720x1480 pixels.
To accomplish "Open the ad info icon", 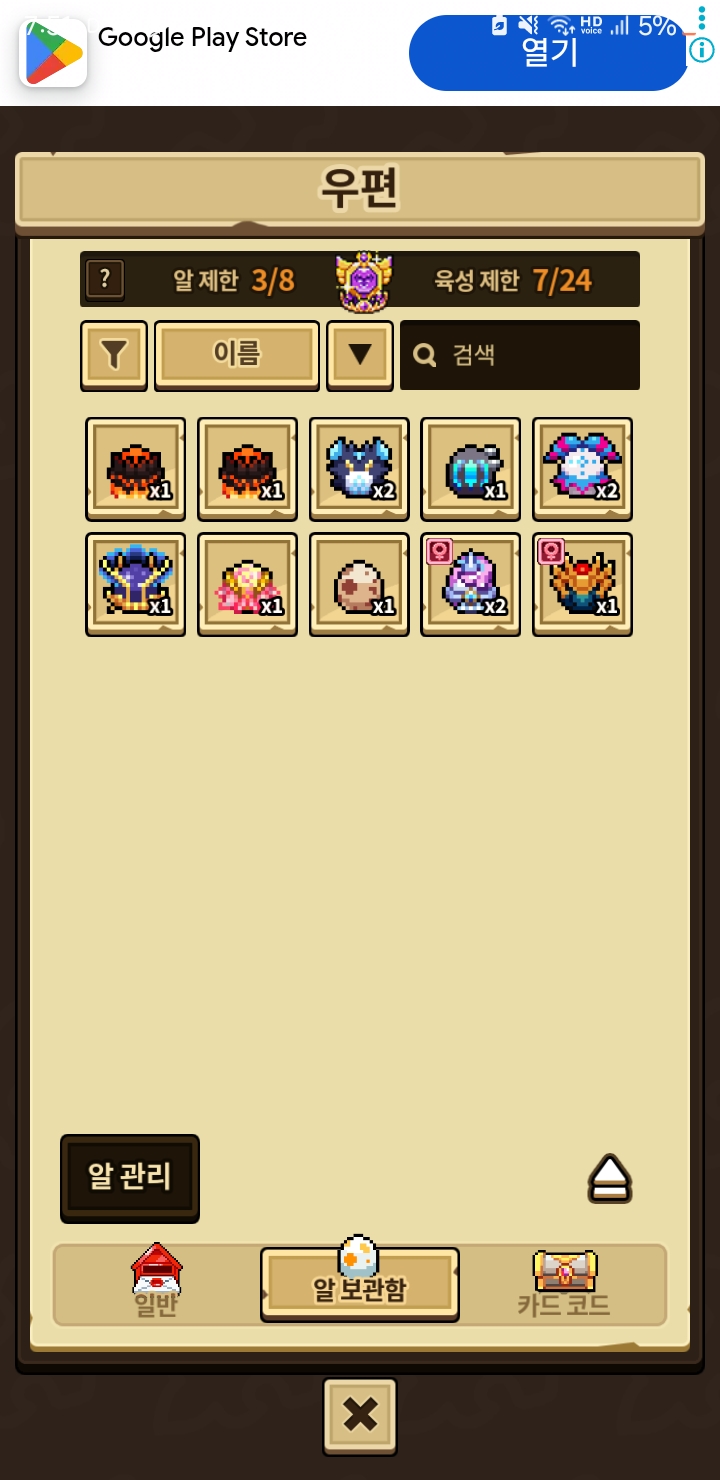I will coord(702,50).
